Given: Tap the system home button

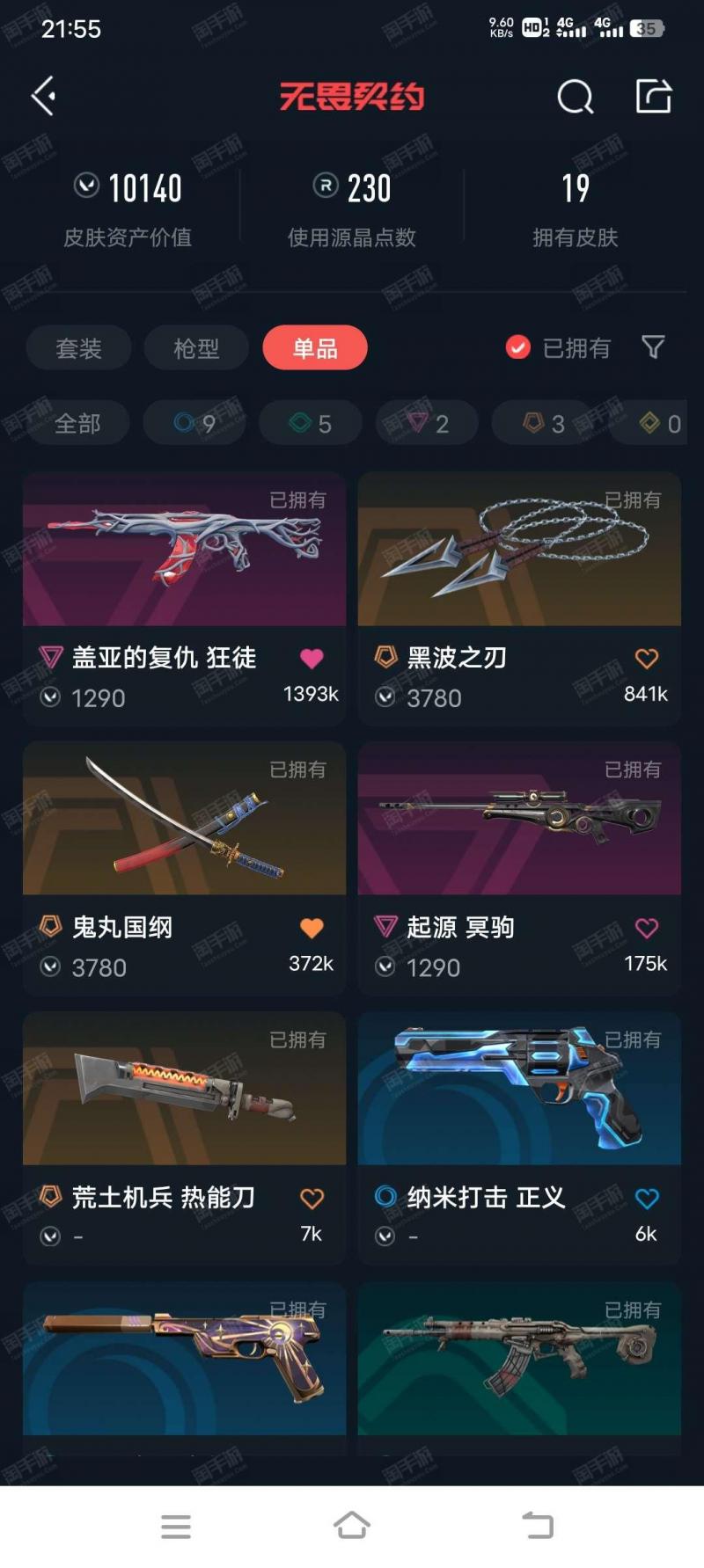Looking at the screenshot, I should pyautogui.click(x=352, y=1526).
